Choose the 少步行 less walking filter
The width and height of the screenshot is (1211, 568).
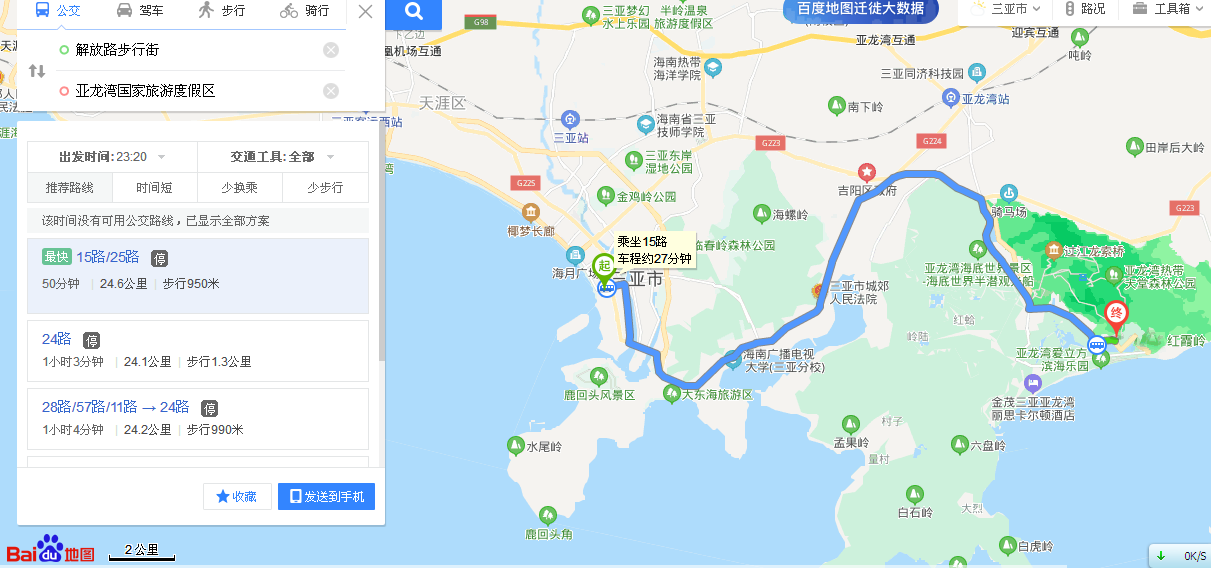pos(325,187)
